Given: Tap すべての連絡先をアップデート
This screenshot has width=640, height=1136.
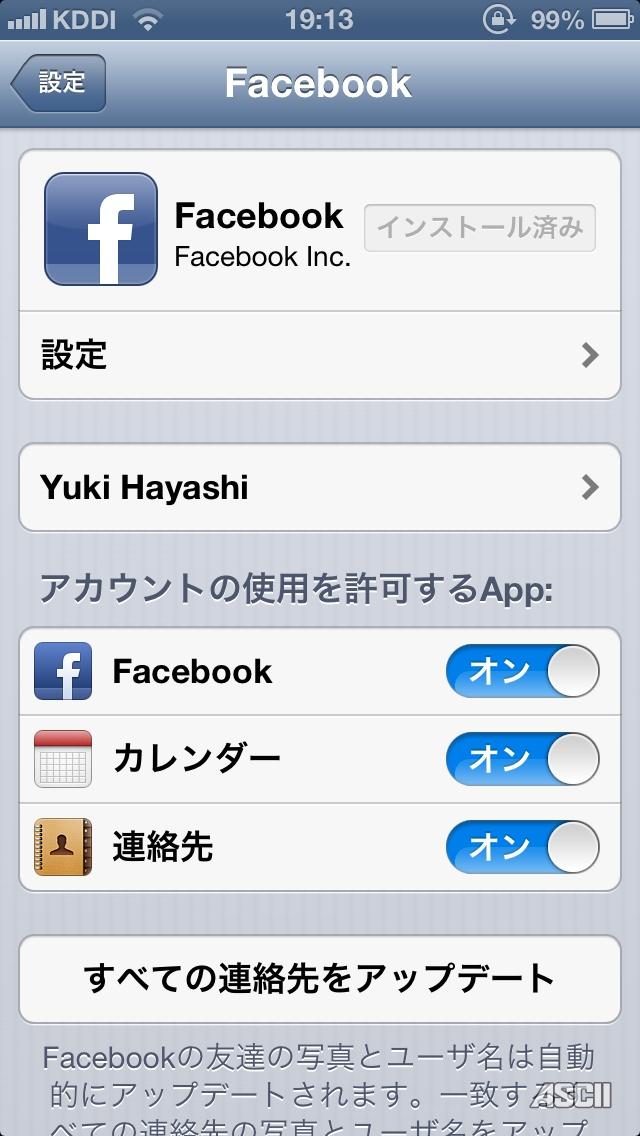Looking at the screenshot, I should [x=319, y=978].
